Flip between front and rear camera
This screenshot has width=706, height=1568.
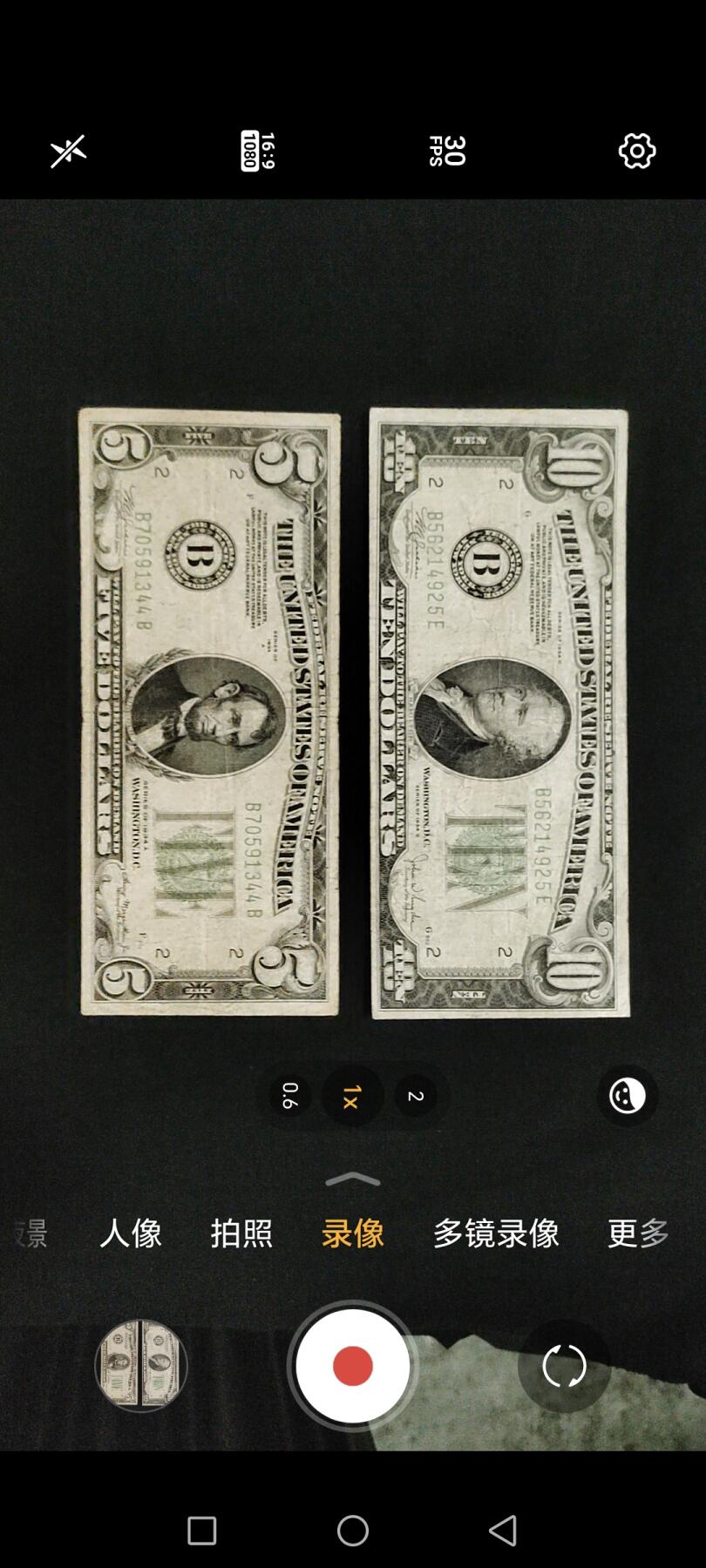pyautogui.click(x=564, y=1365)
